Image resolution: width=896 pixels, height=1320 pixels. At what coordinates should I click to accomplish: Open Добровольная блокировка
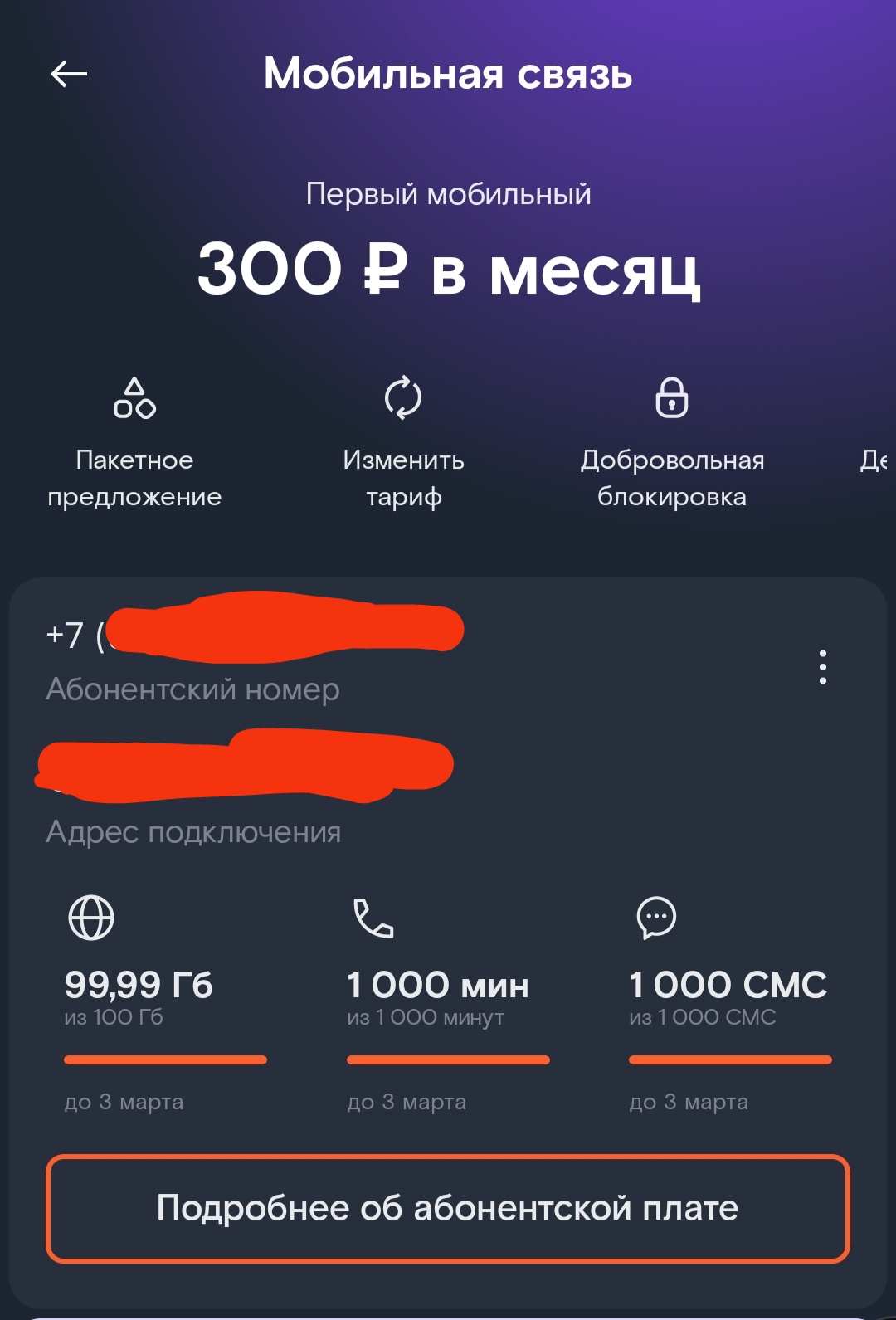point(672,441)
